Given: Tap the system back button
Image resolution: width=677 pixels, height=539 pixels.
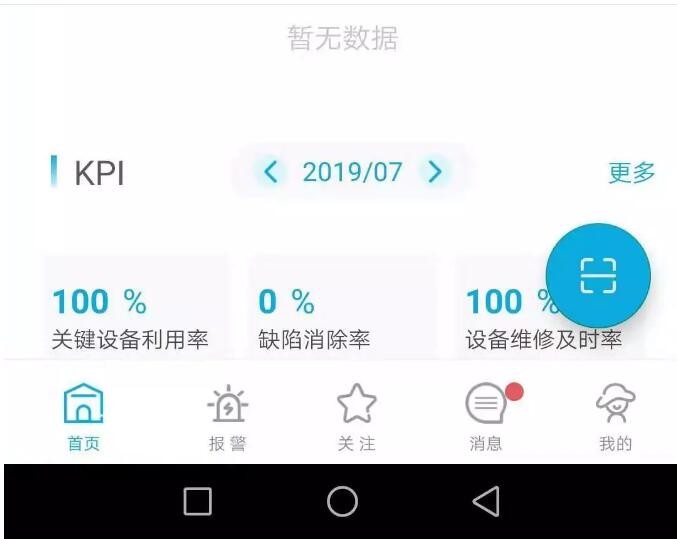Looking at the screenshot, I should point(486,501).
